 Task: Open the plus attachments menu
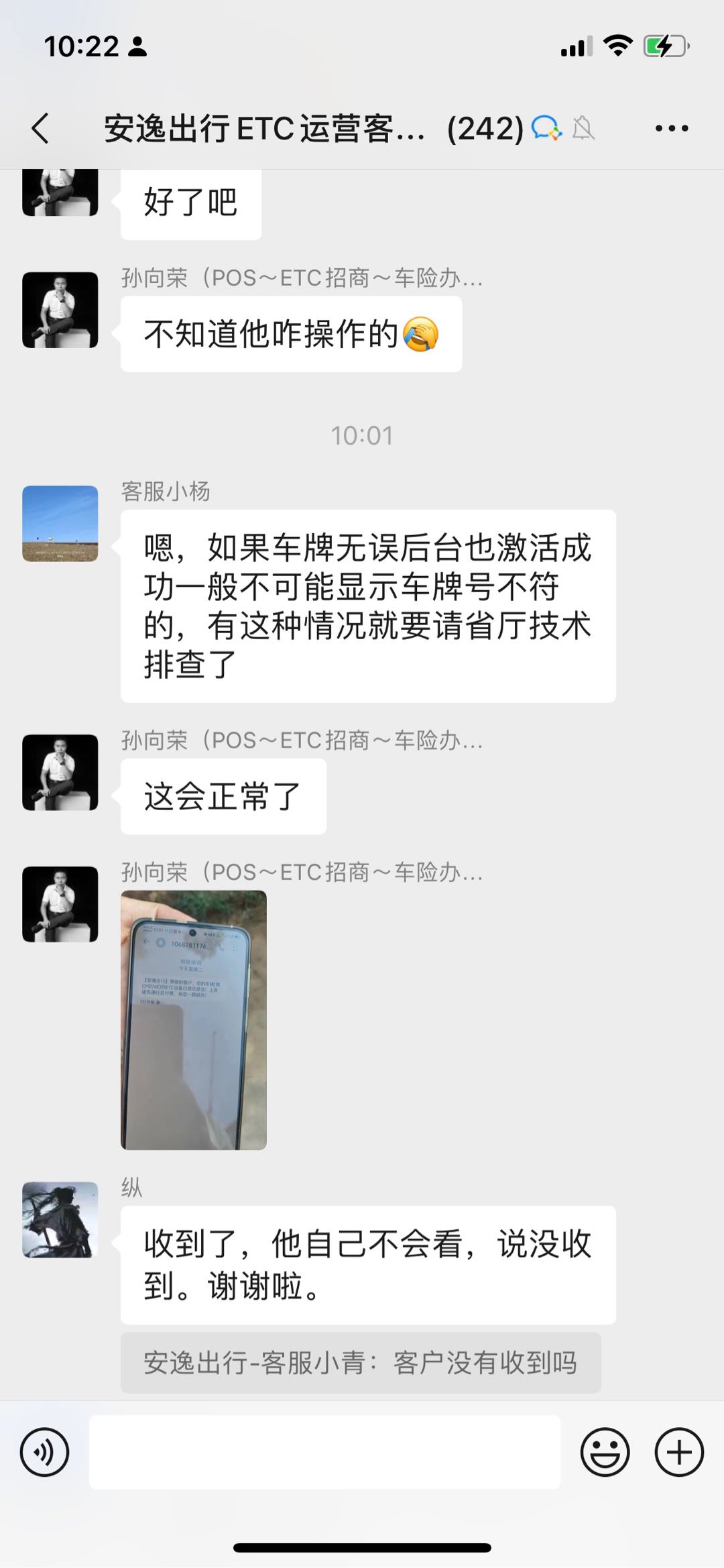(x=678, y=1453)
